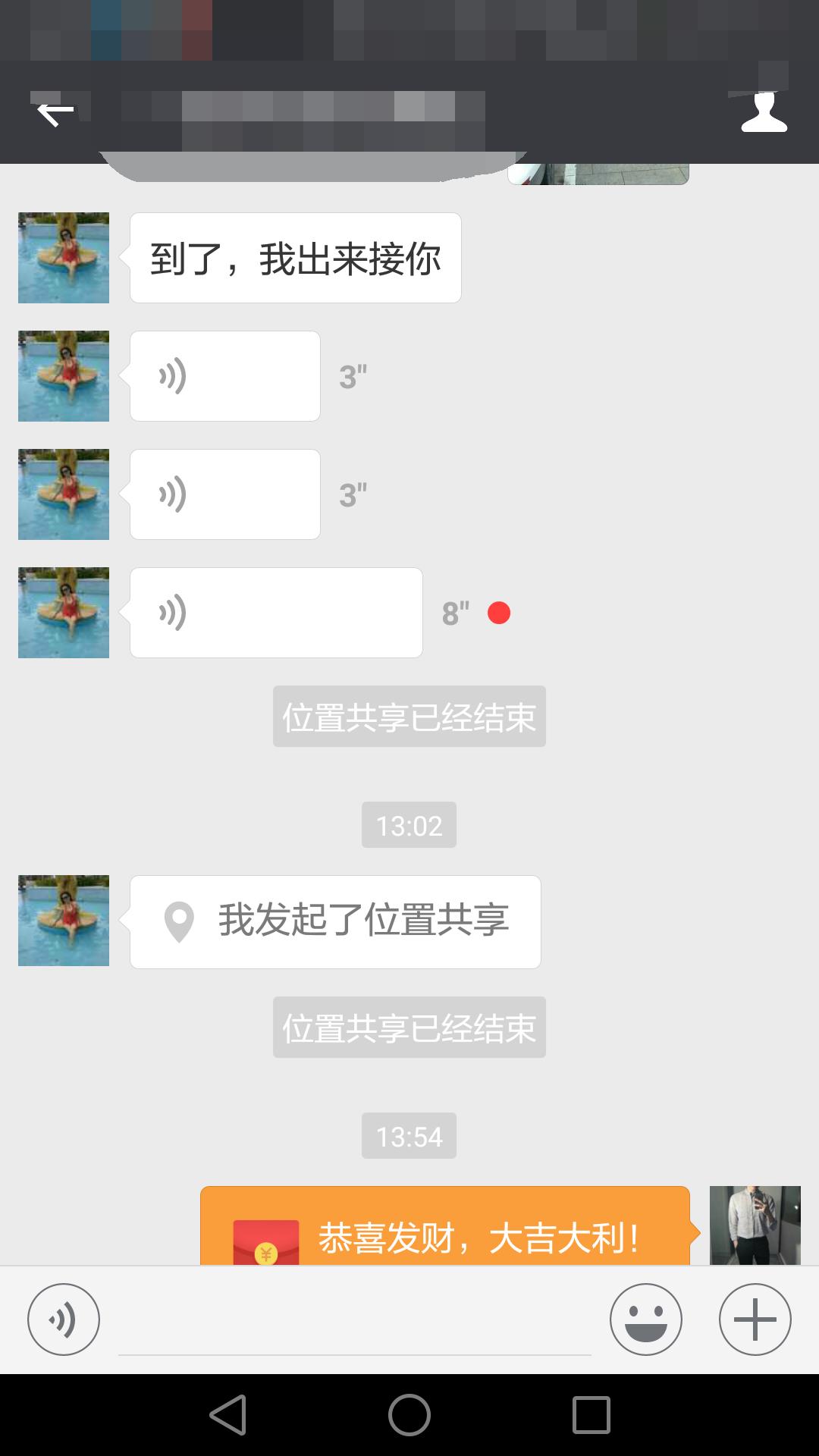View the contact's avatar beside 到了，我出来接你
Screen dimensions: 819x1456
point(64,258)
